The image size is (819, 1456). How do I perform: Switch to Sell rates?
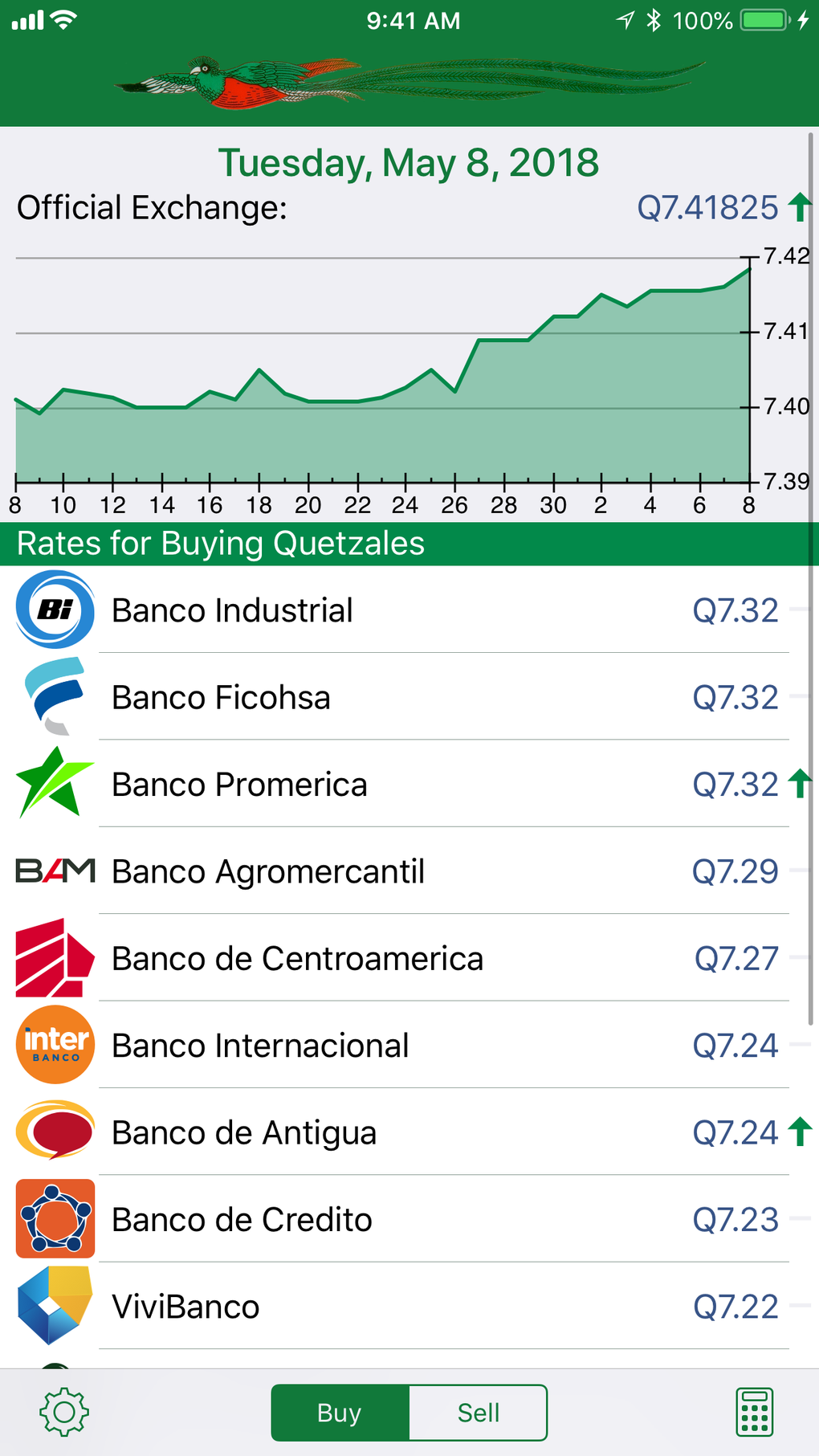[x=479, y=1413]
